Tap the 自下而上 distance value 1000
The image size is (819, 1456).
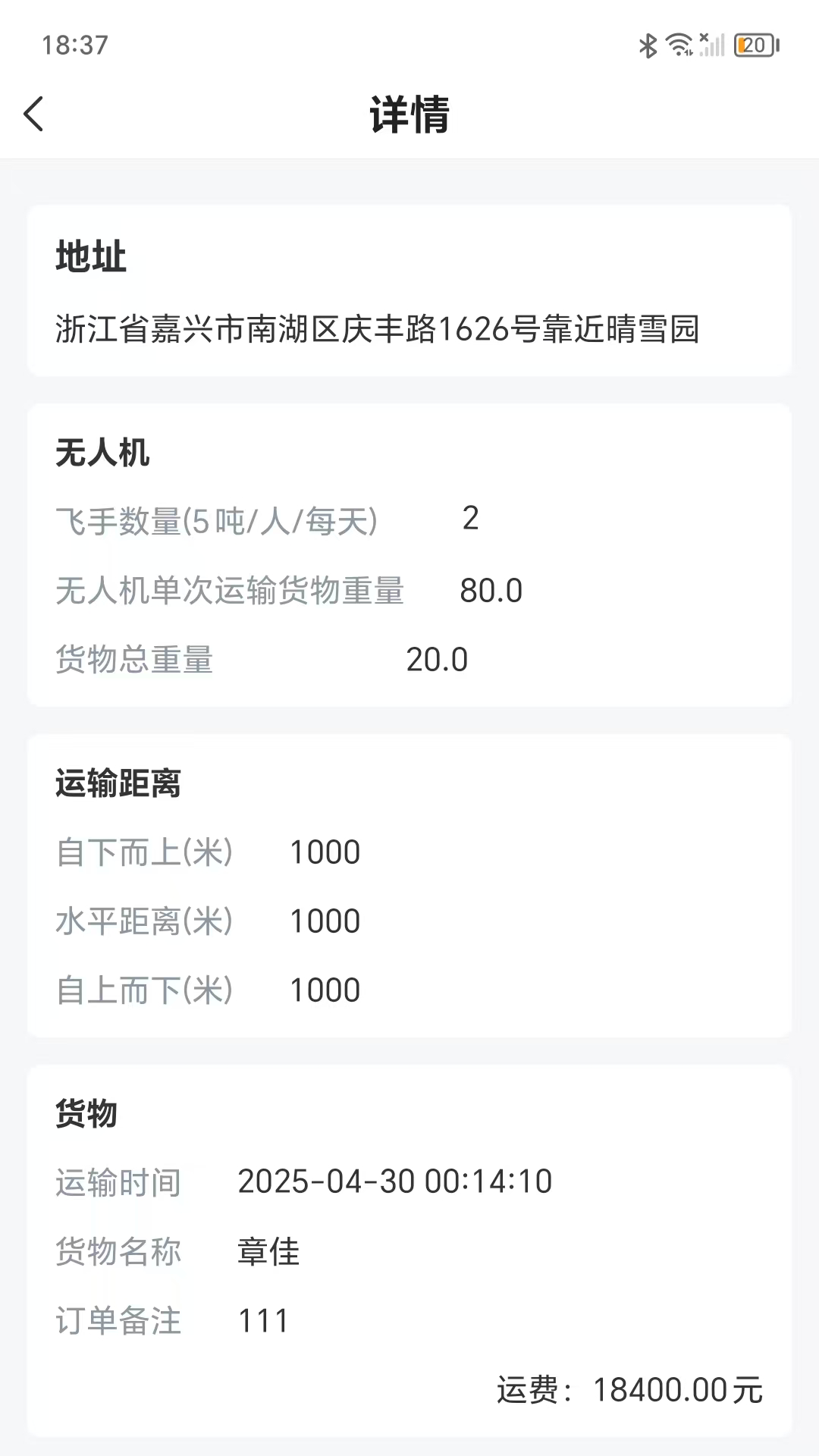[x=325, y=852]
